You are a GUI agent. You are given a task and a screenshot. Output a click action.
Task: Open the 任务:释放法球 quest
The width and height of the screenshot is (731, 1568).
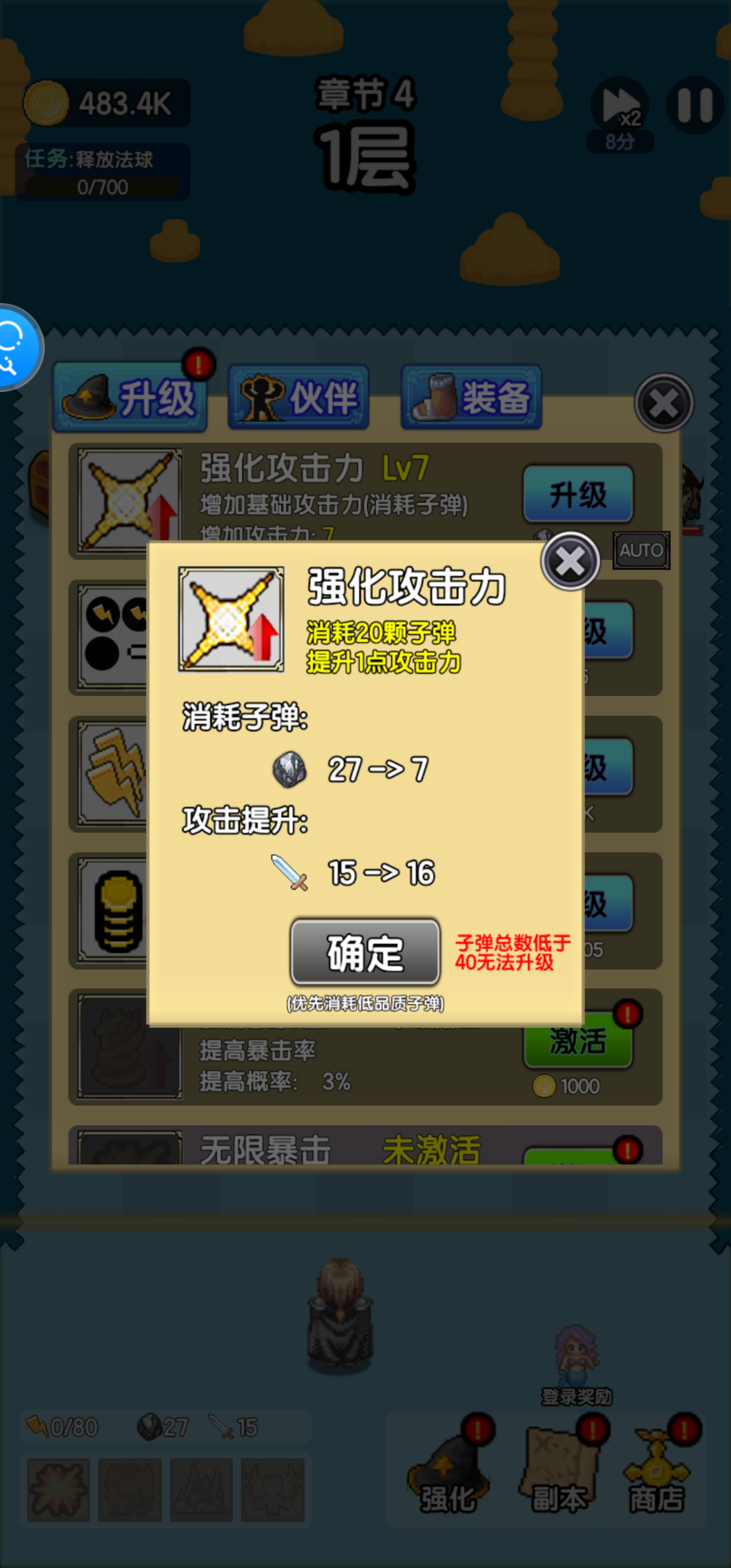(x=102, y=172)
